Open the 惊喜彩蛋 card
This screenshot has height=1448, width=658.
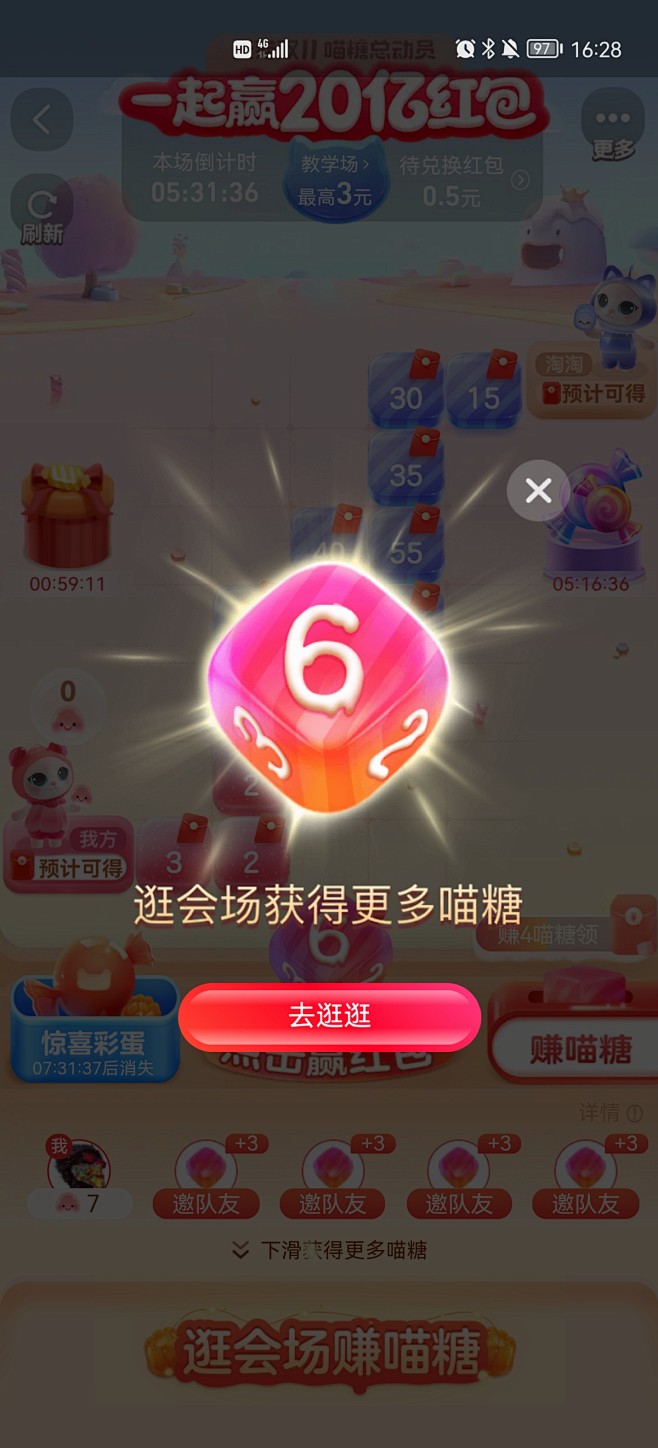[x=95, y=1030]
